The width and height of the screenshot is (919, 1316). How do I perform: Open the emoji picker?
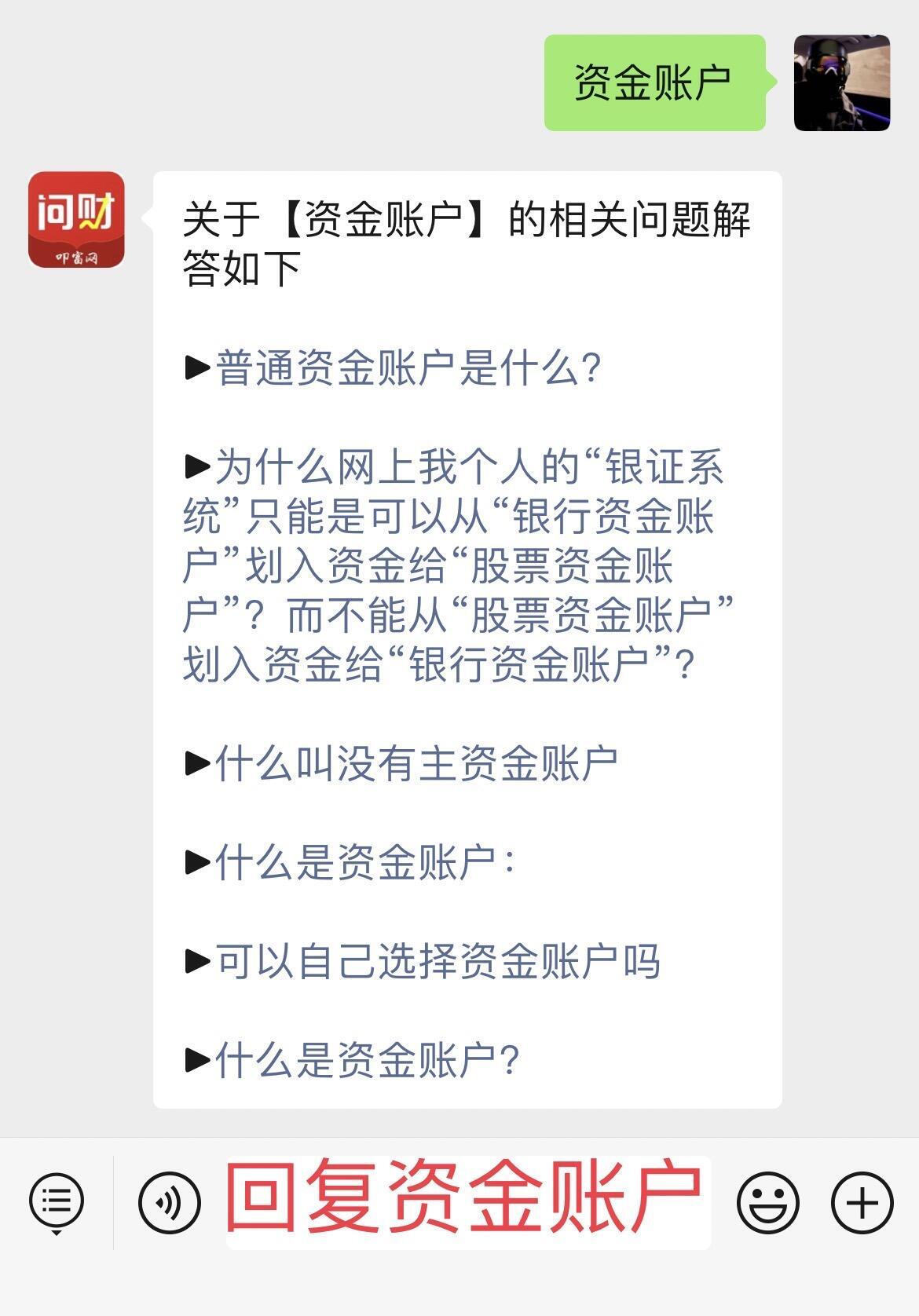click(x=767, y=1202)
